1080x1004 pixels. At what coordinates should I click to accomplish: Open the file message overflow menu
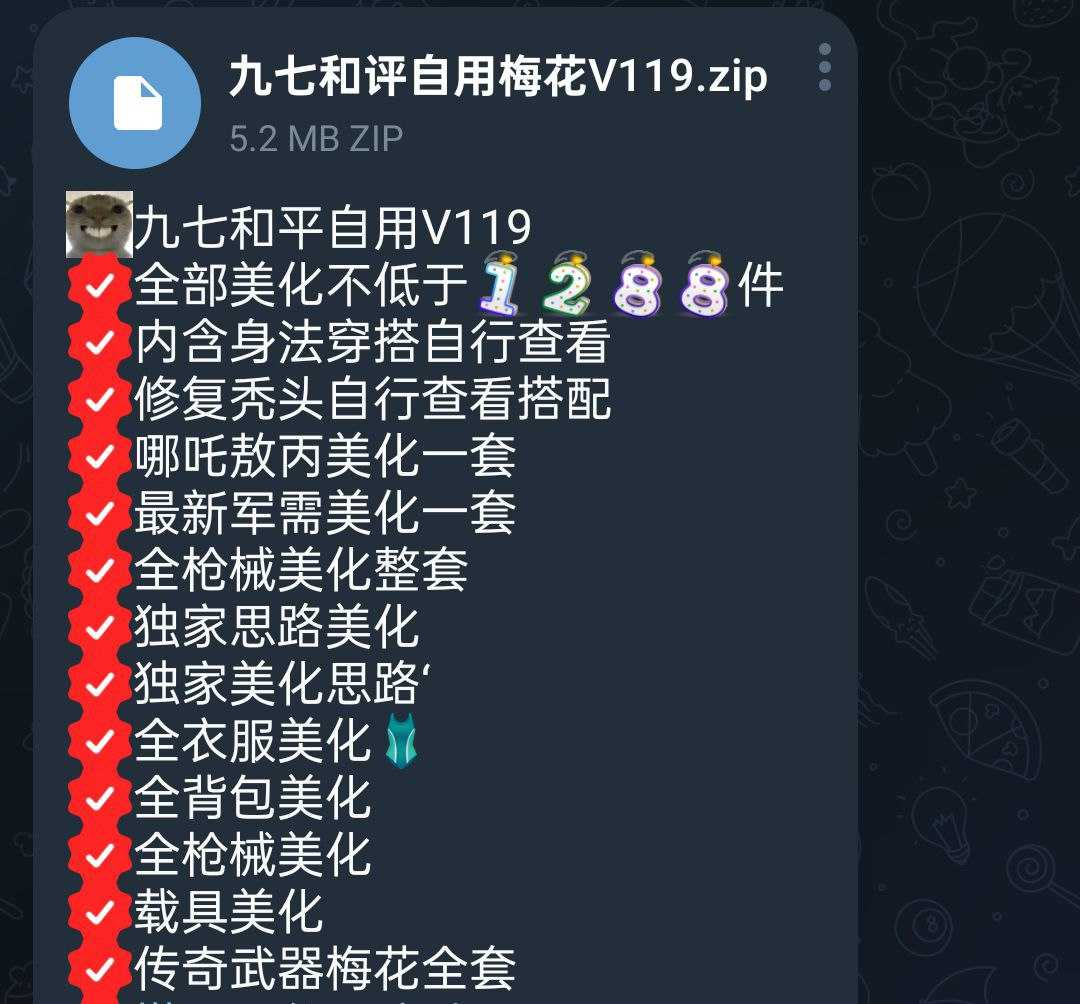[x=824, y=68]
